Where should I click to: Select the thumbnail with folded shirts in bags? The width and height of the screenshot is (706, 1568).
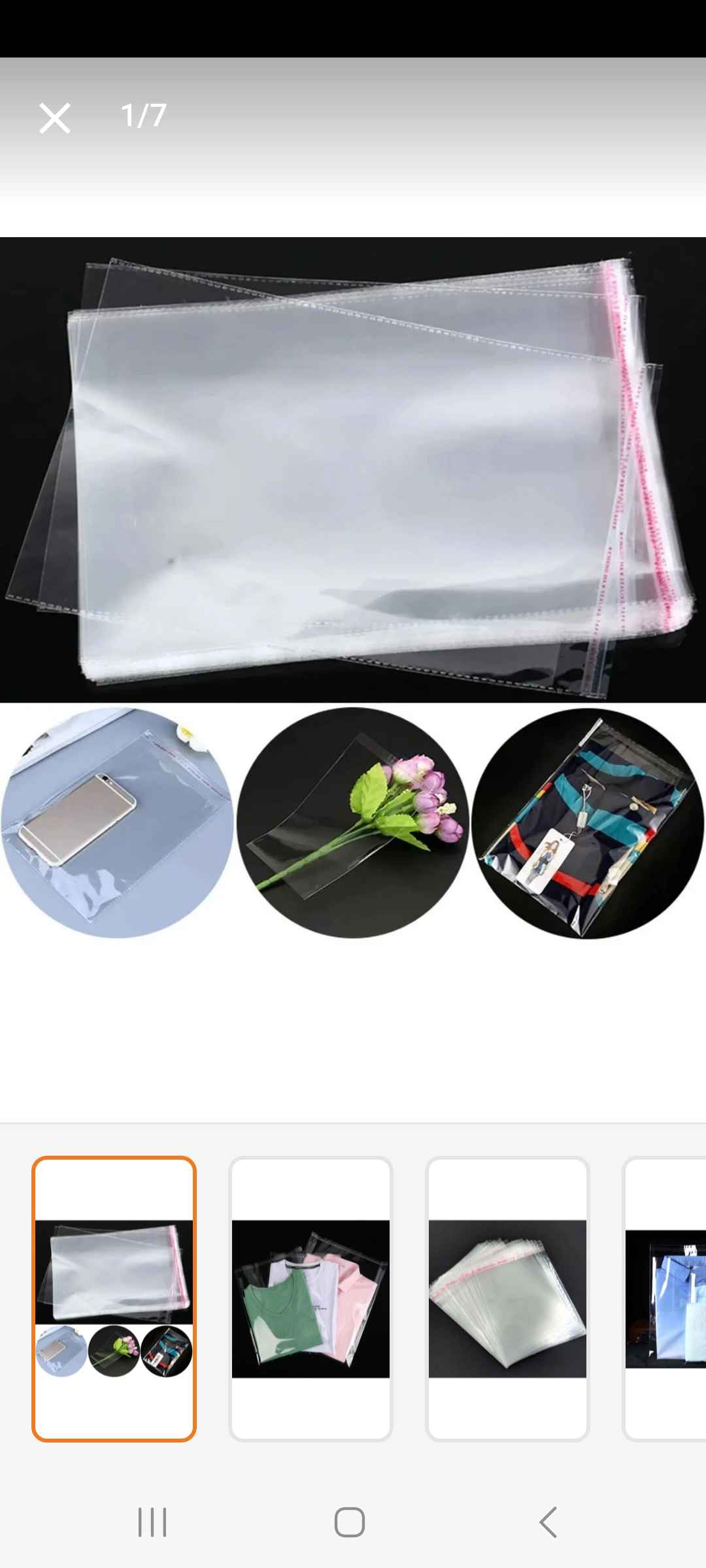click(x=311, y=1299)
